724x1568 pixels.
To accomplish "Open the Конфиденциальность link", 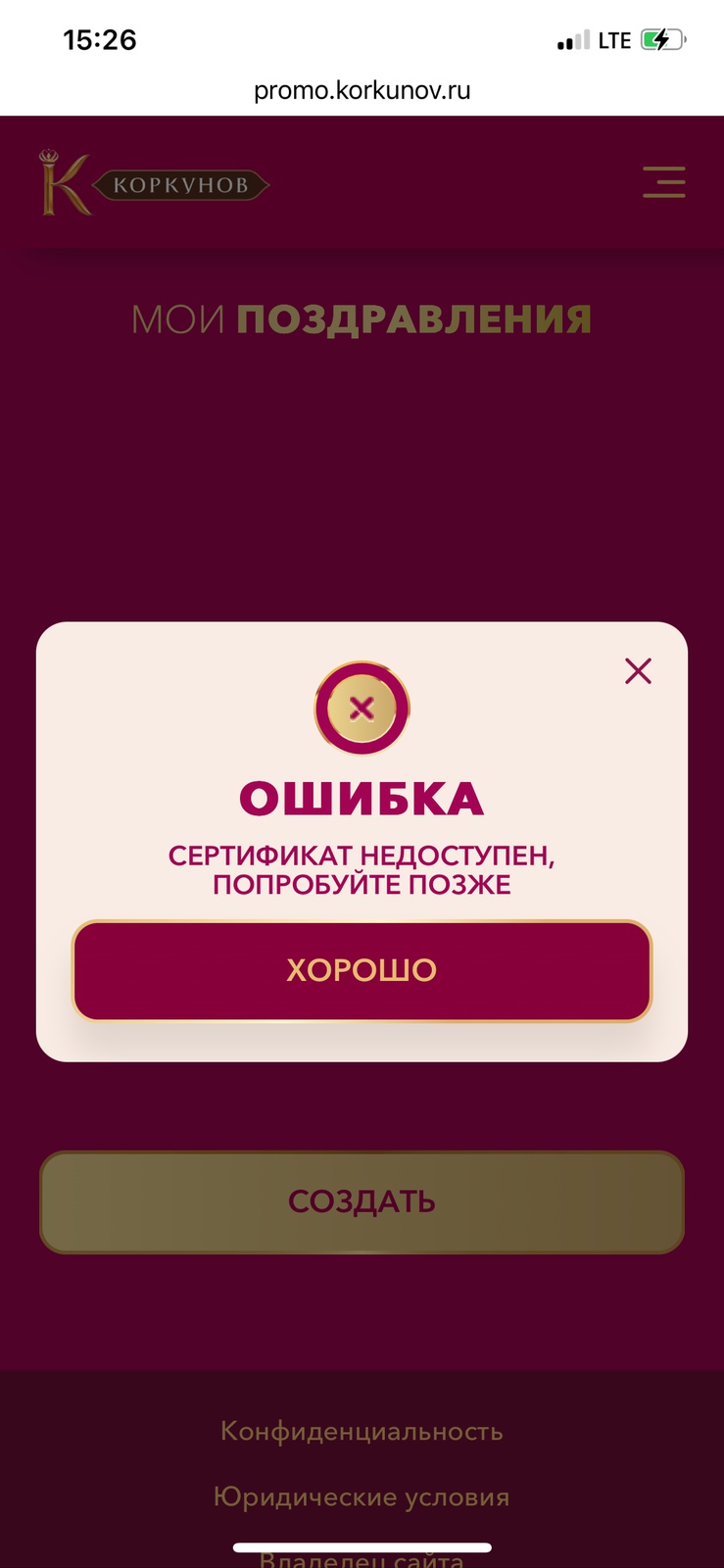I will tap(362, 1432).
